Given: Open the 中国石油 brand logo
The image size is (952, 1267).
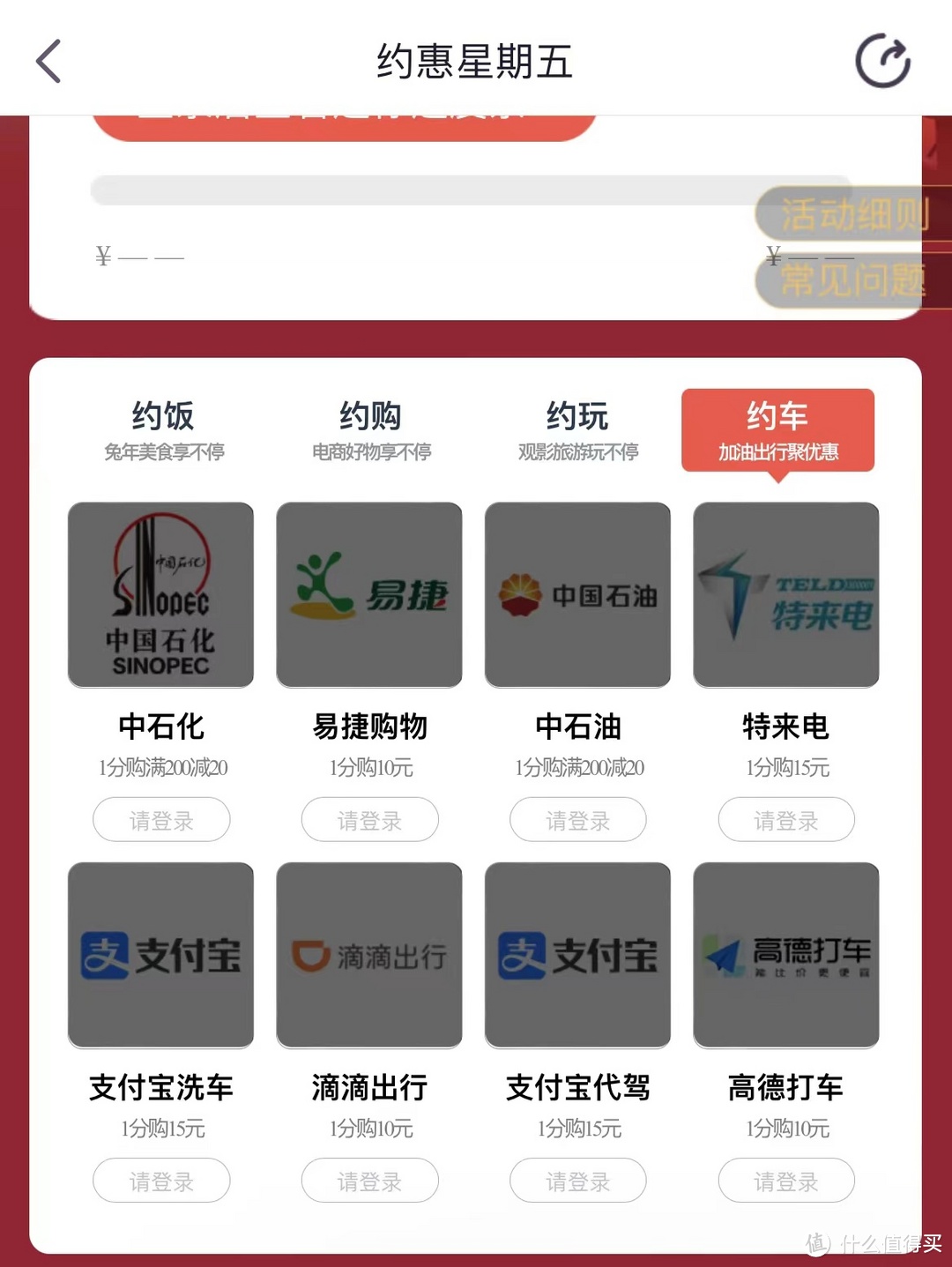Looking at the screenshot, I should tap(576, 595).
